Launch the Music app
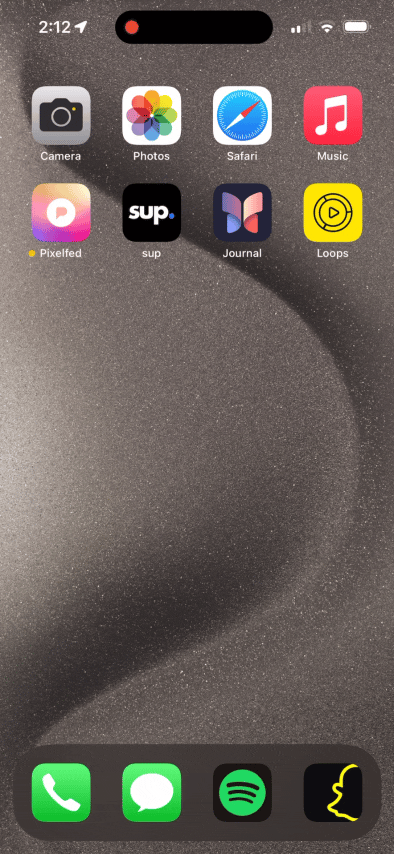 [332, 115]
